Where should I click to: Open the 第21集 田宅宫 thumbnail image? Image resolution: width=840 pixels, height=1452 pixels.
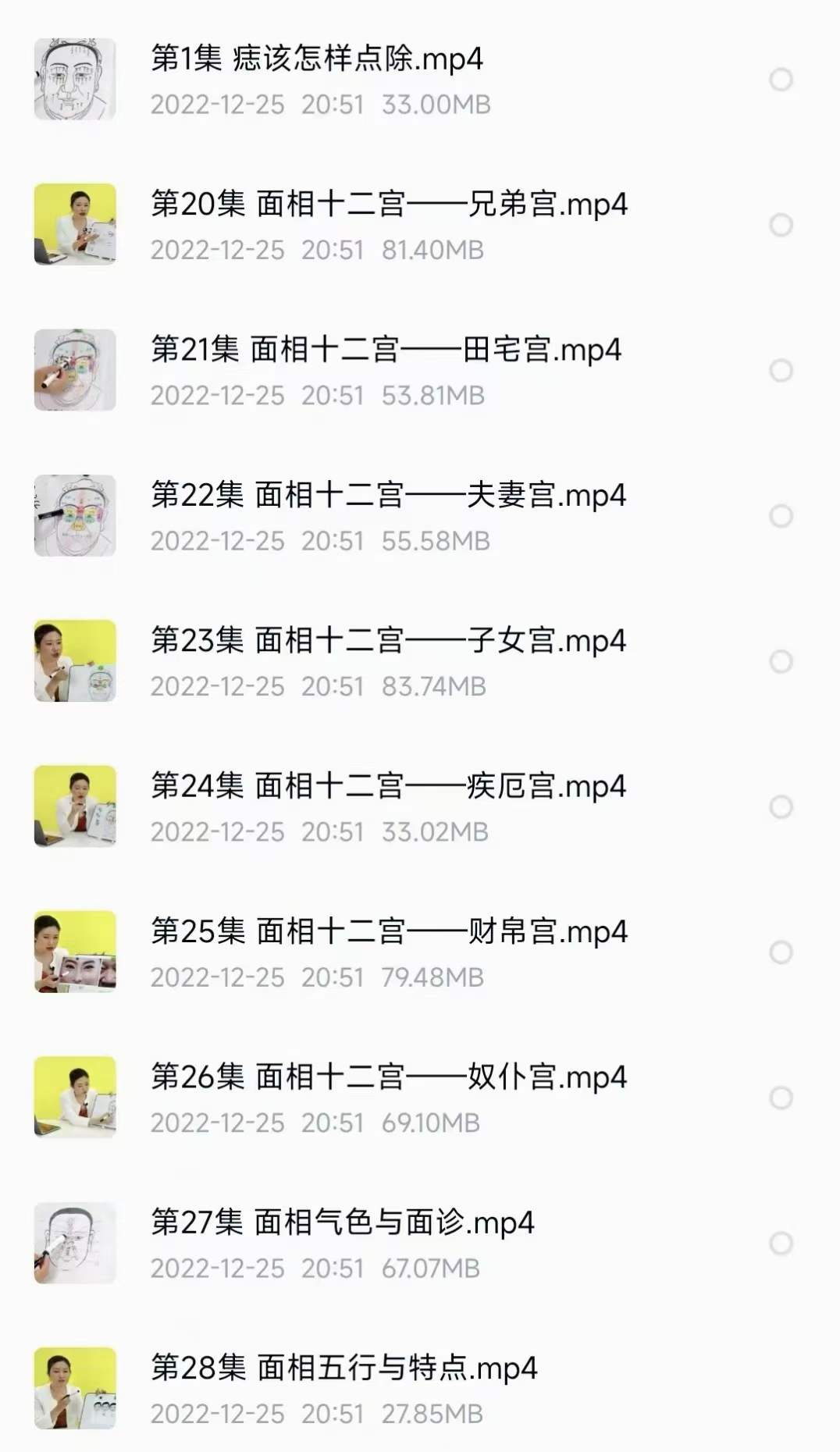(x=74, y=368)
